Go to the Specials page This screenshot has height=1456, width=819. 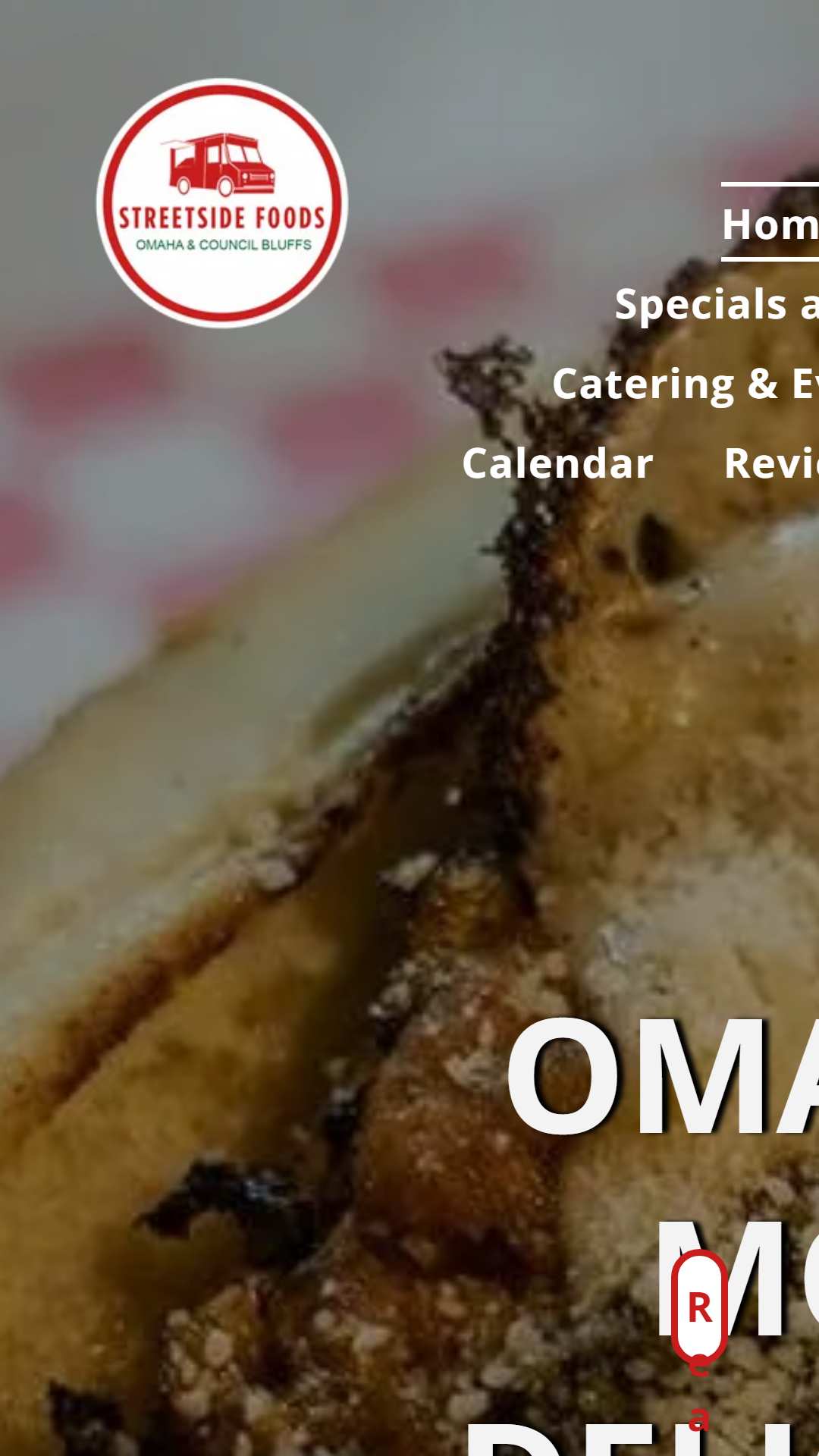pyautogui.click(x=716, y=305)
